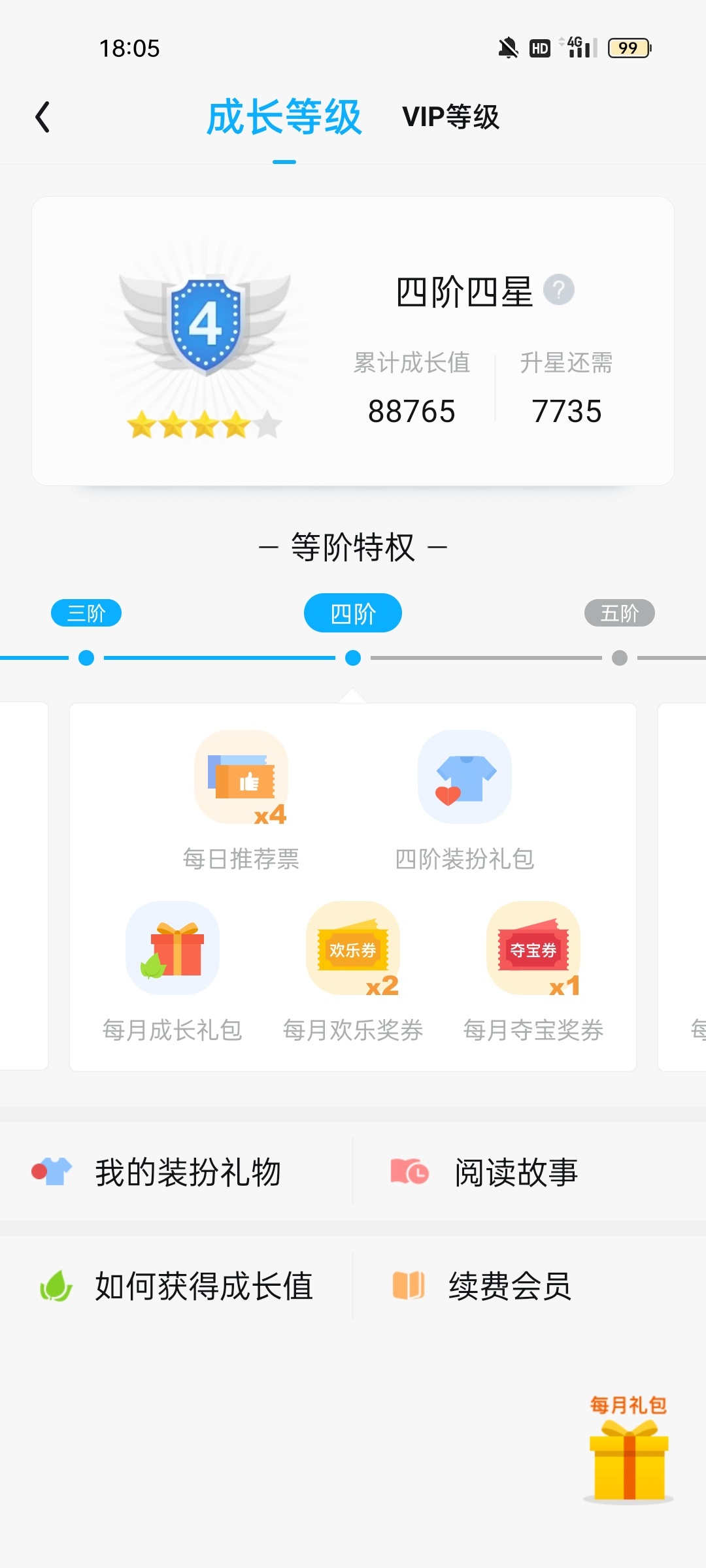This screenshot has height=1568, width=706.
Task: Open the 每日推荐票 privilege
Action: 241,800
